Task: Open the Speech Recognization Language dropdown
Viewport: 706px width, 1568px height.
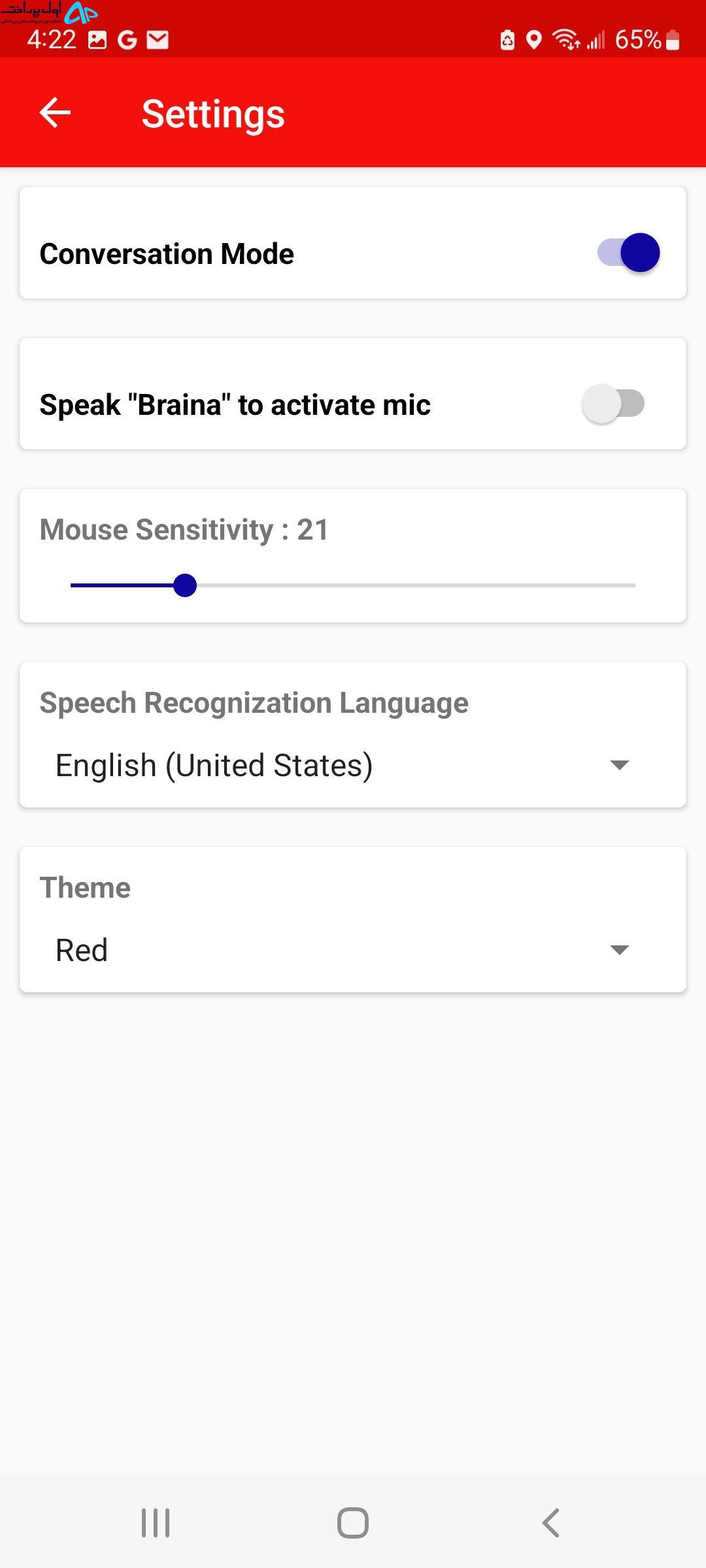Action: [342, 765]
